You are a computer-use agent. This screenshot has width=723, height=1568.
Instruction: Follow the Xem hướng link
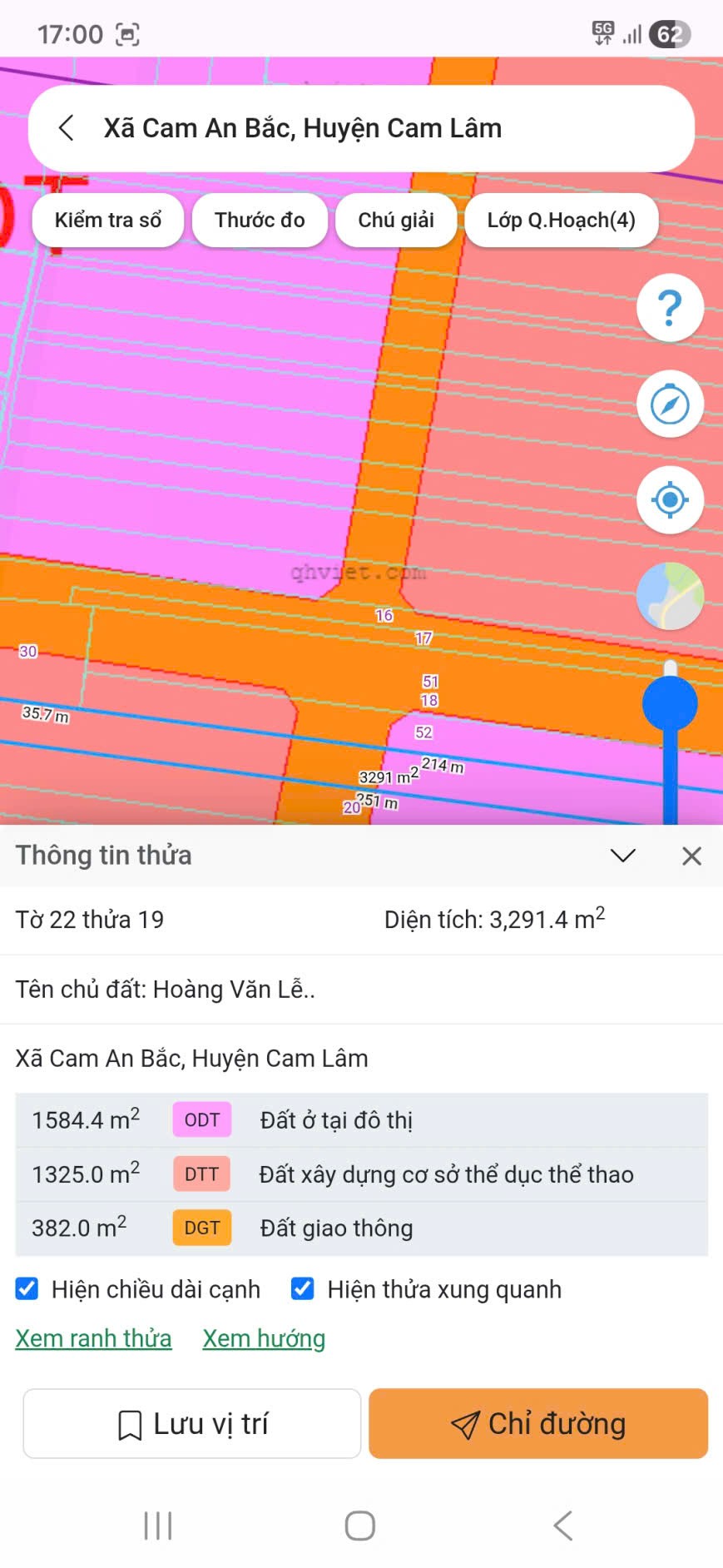point(263,1337)
